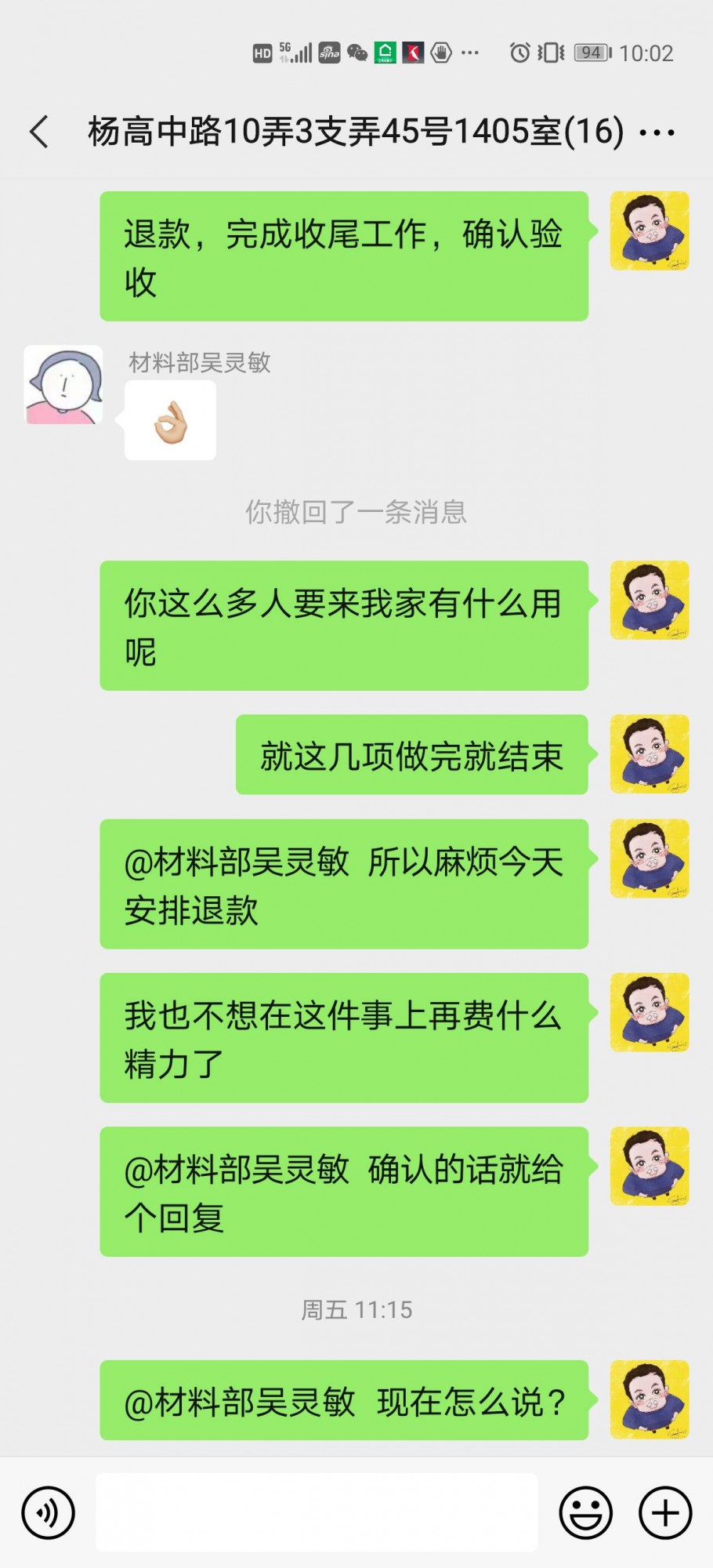This screenshot has width=713, height=1568.
Task: Open the group chat info menu
Action: (x=657, y=132)
